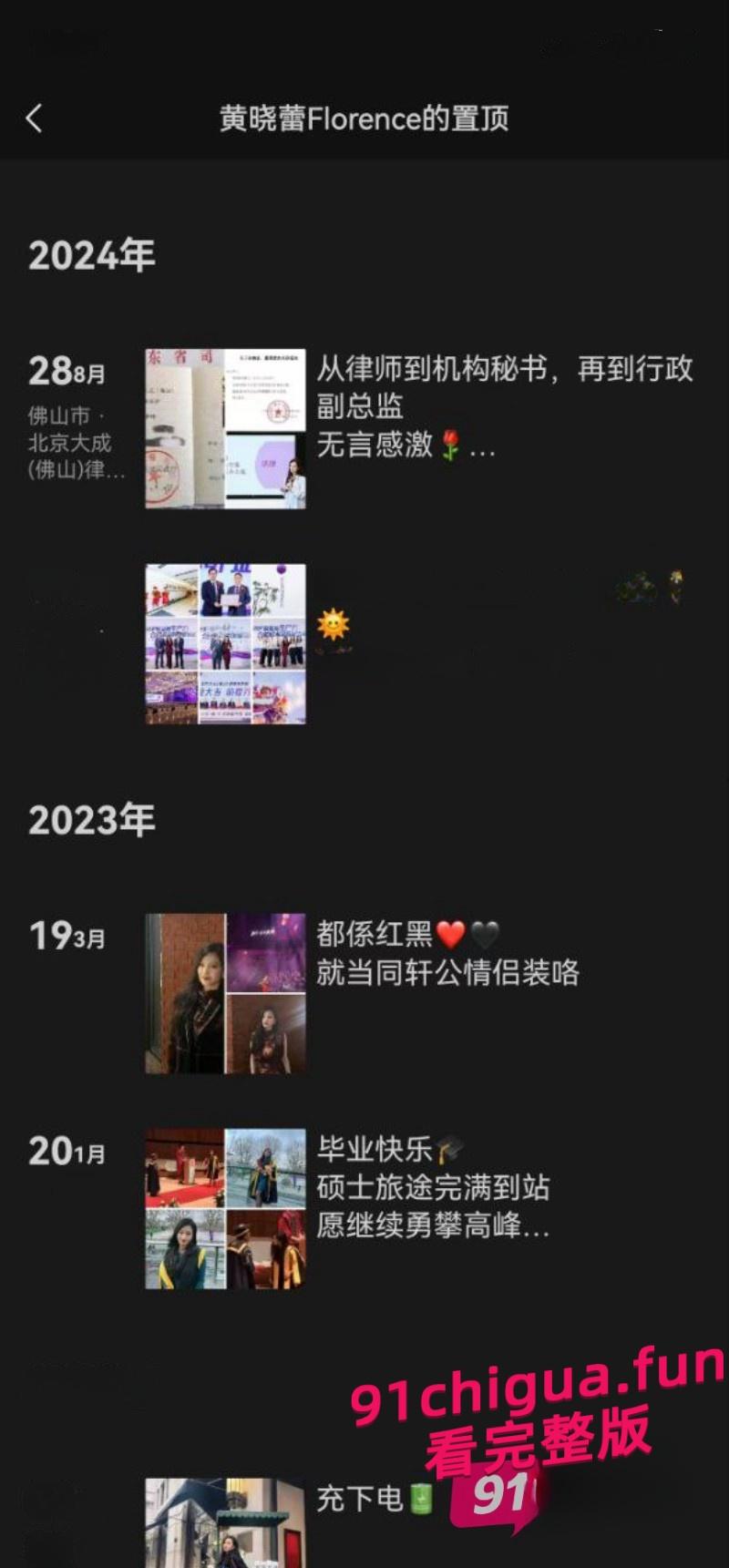Select the 2024年 section header

tap(90, 256)
